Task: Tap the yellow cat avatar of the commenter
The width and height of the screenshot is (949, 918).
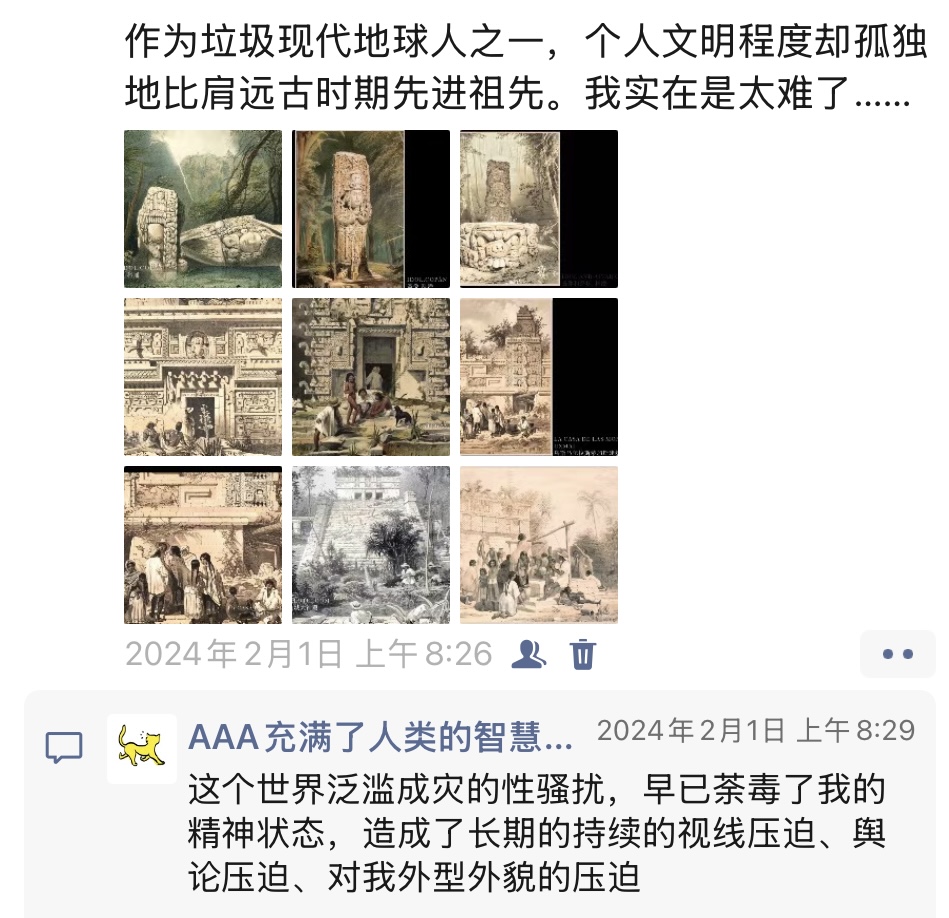Action: tap(141, 748)
